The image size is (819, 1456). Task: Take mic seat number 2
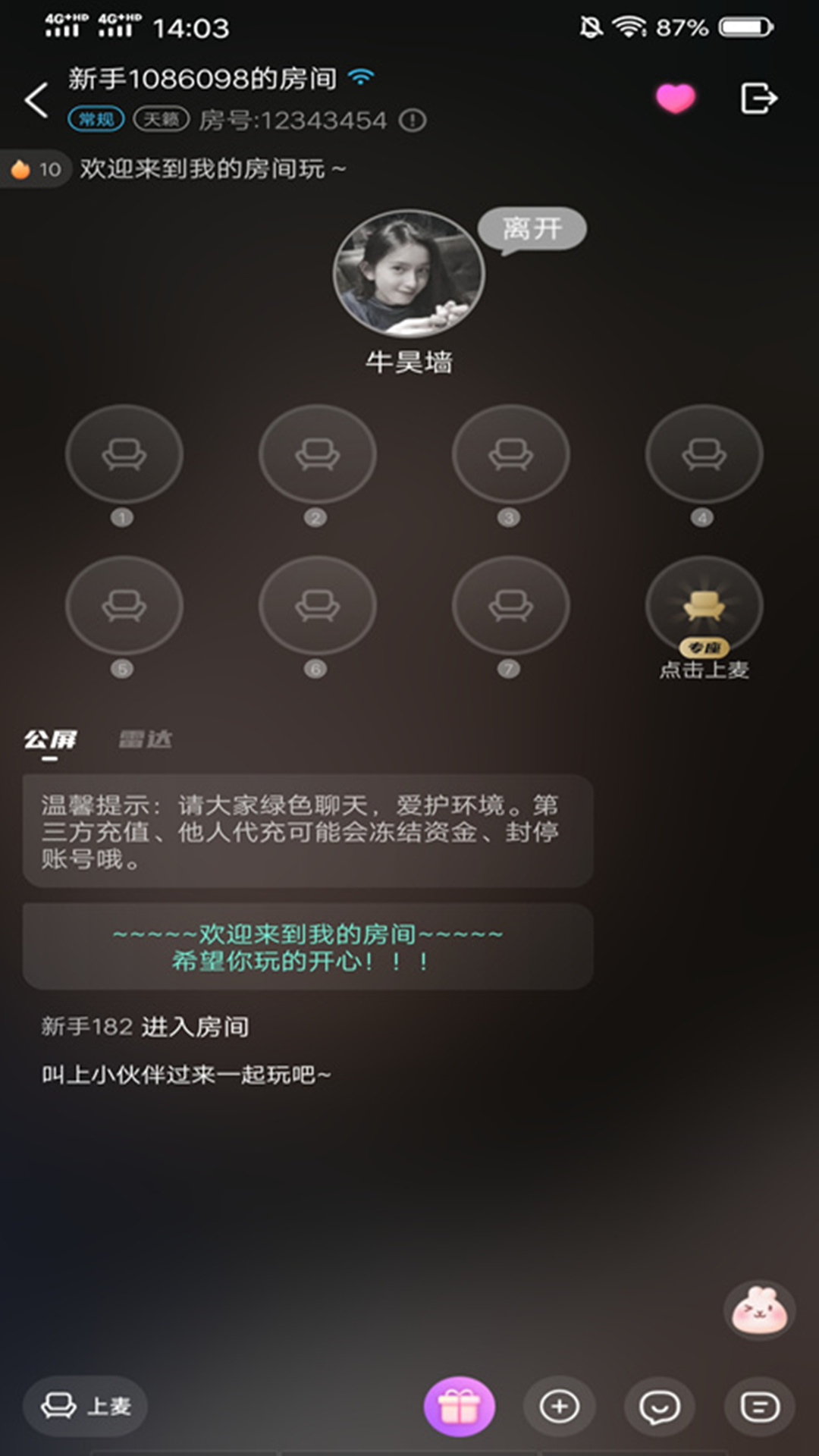coord(317,454)
